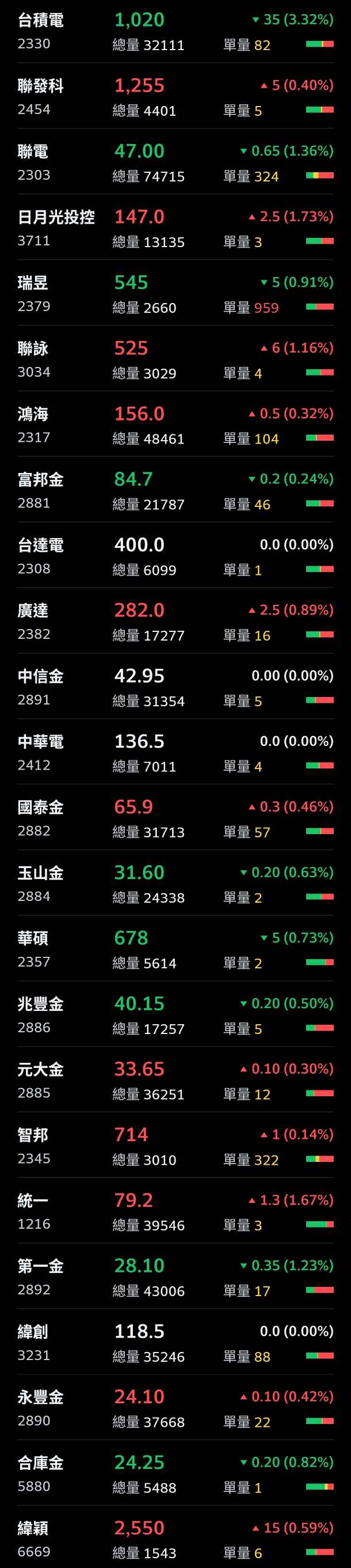
Task: Select the 富邦金 2881 row
Action: point(175,491)
